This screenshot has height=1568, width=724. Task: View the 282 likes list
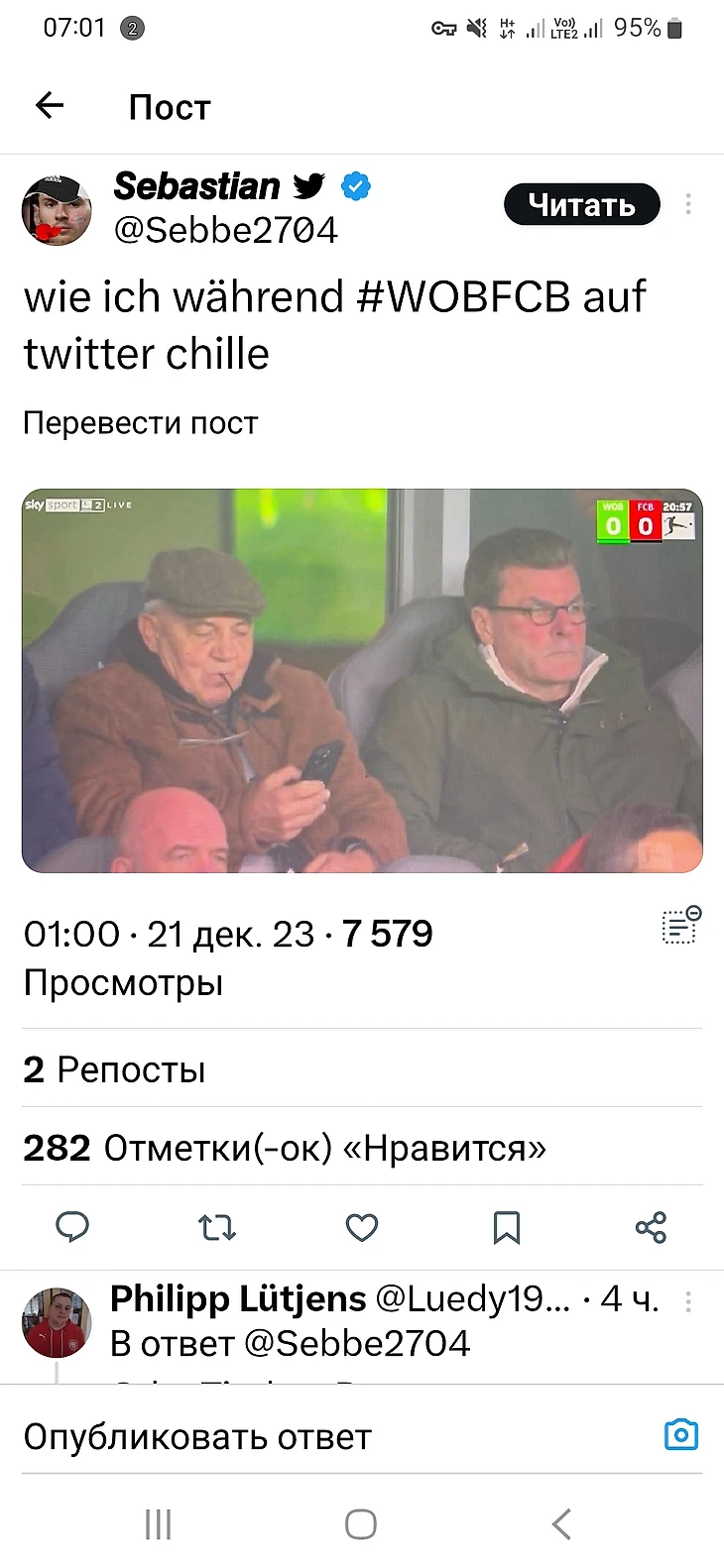point(284,1148)
